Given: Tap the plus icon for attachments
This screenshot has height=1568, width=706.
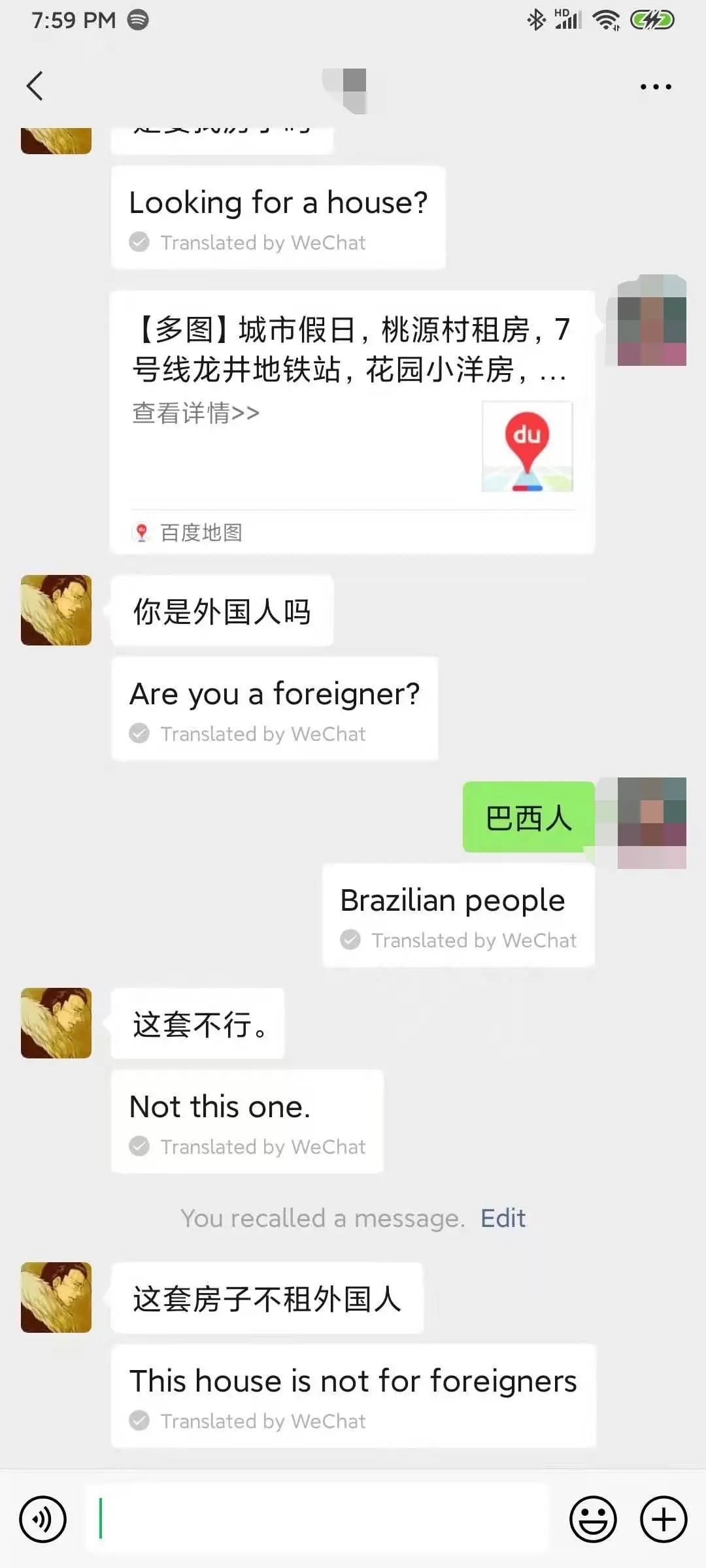Looking at the screenshot, I should [x=663, y=1518].
